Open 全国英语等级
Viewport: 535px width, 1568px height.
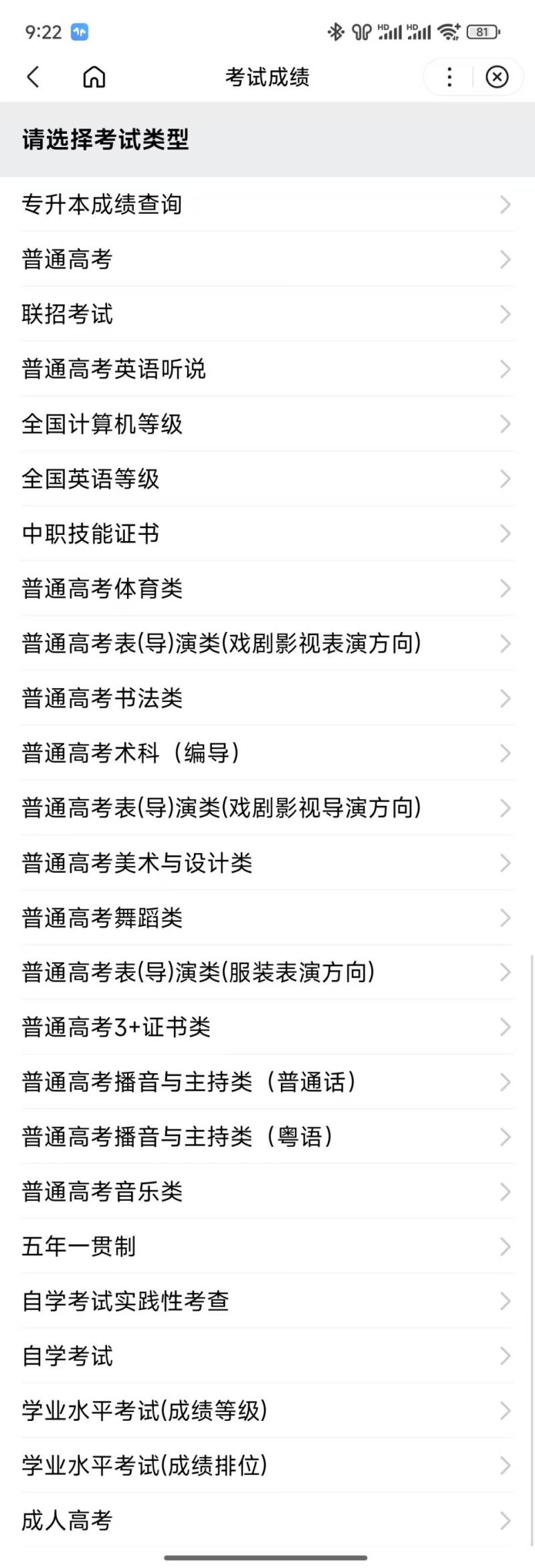click(x=267, y=479)
